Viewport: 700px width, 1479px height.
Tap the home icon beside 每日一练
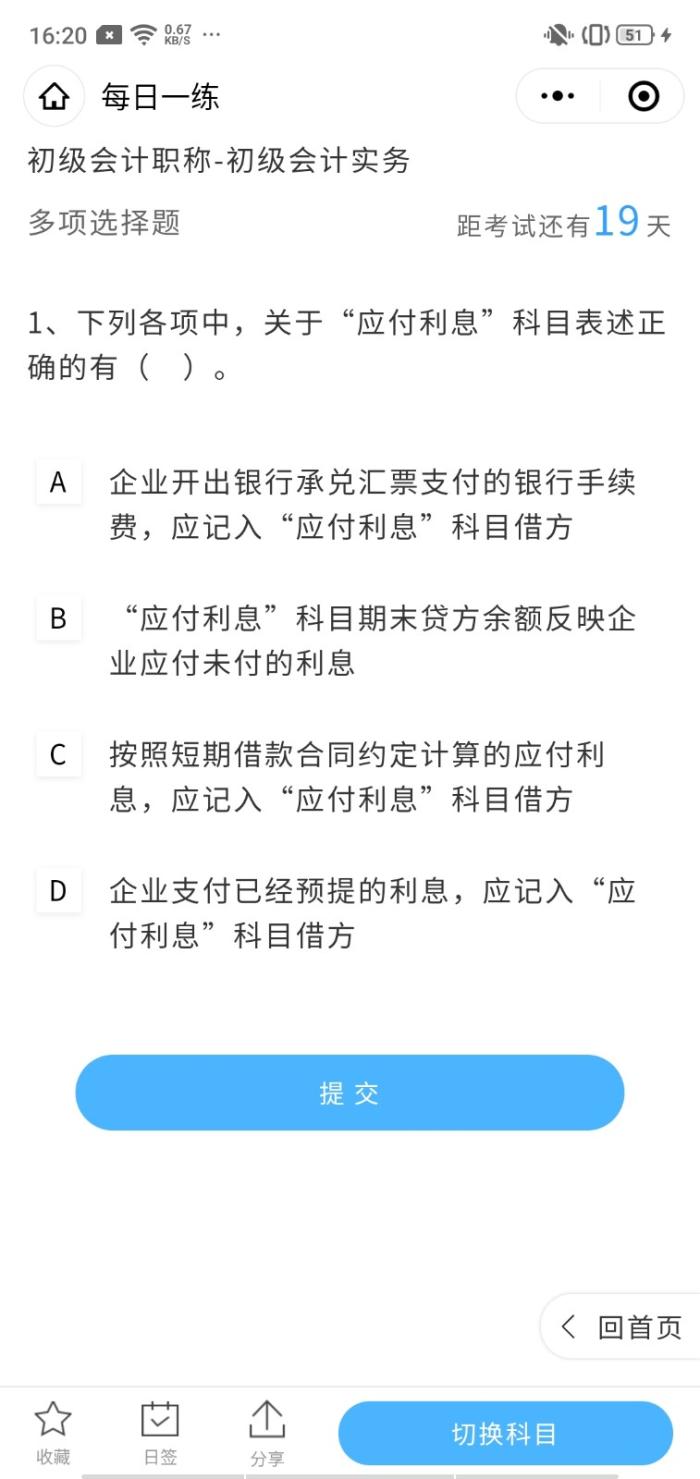54,97
